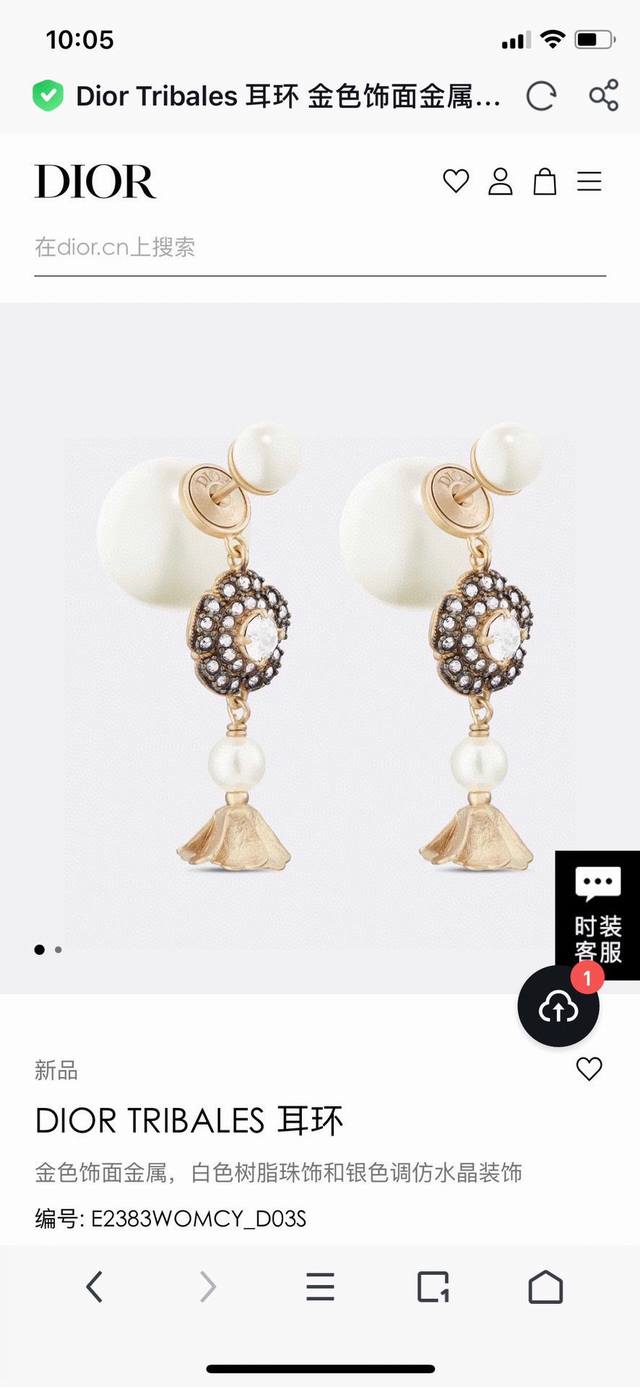Share this Dior Tribales page
The height and width of the screenshot is (1387, 640).
[603, 96]
